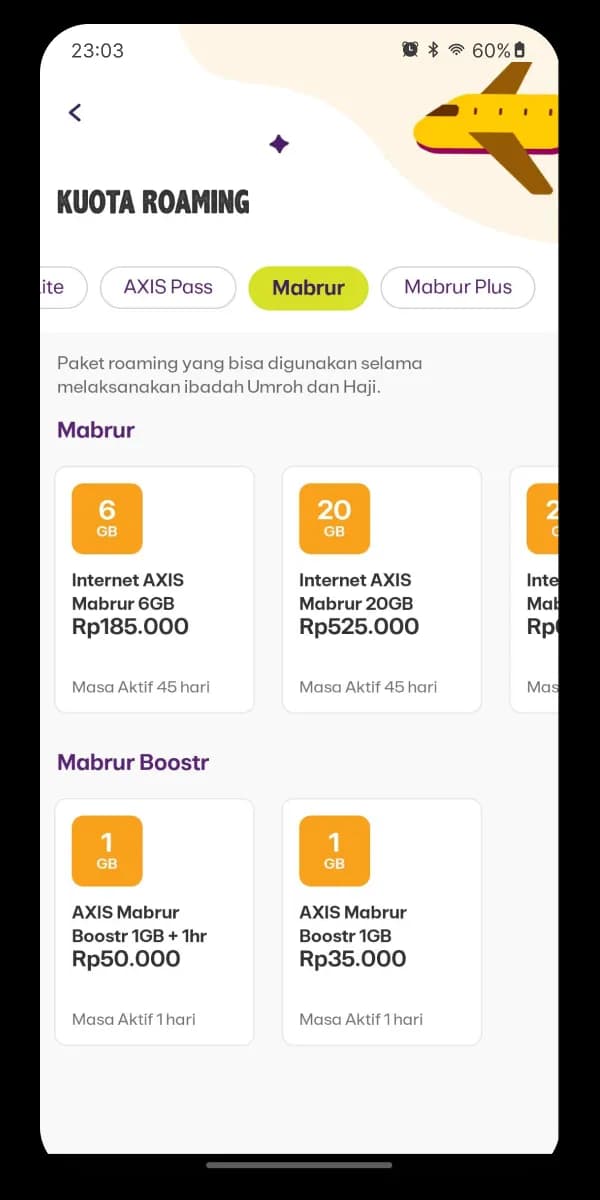Go back using the top-left arrow
This screenshot has width=600, height=1200.
tap(75, 112)
